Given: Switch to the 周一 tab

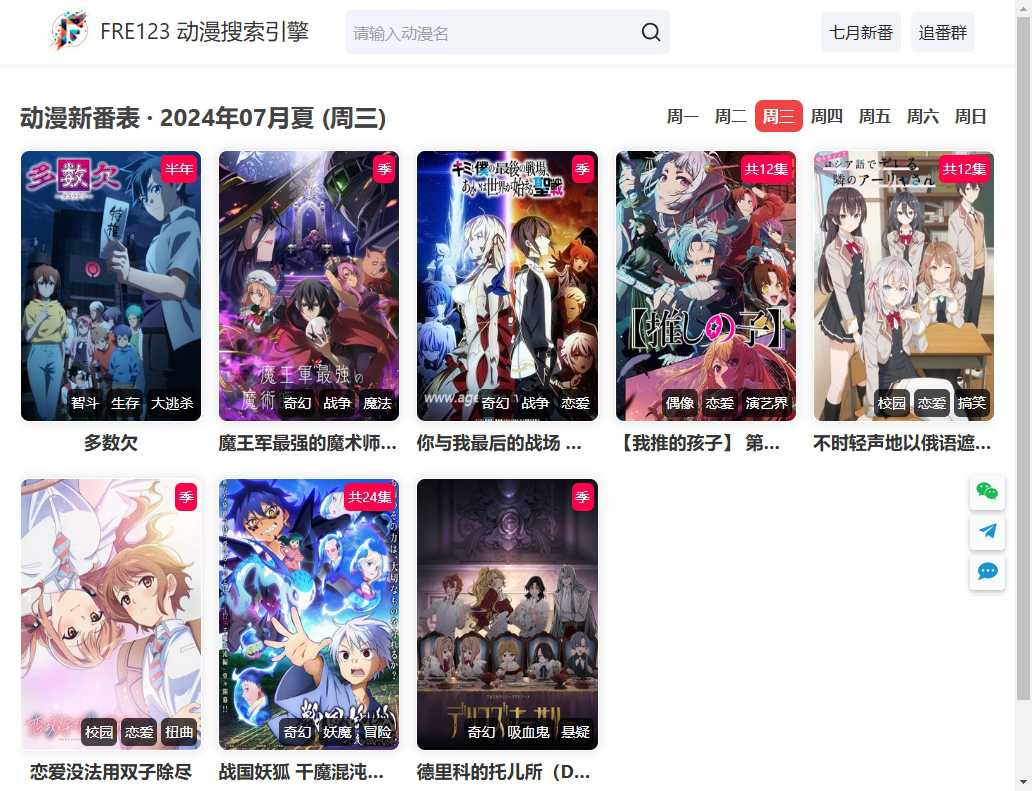Looking at the screenshot, I should click(683, 117).
